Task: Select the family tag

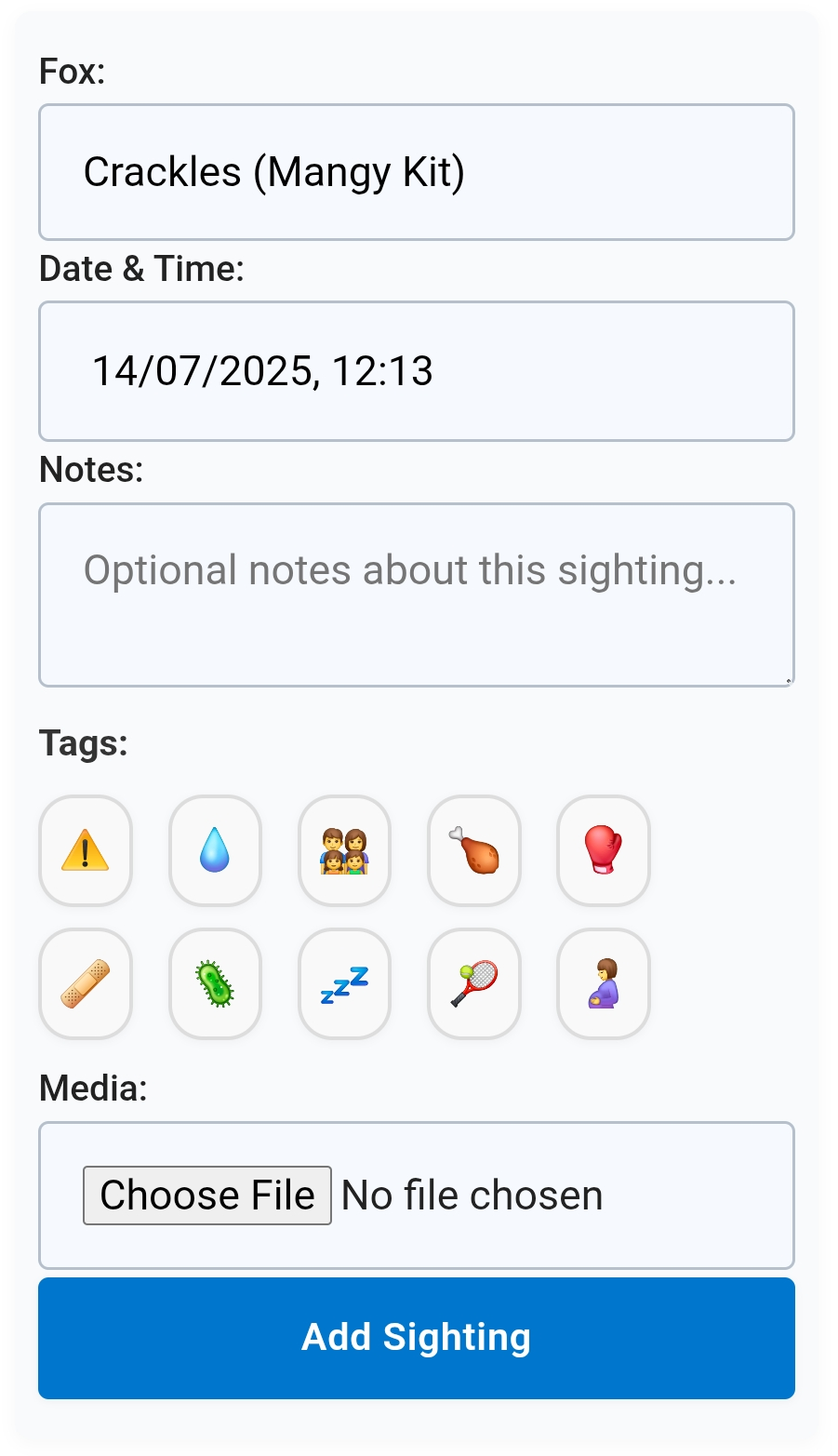Action: [x=344, y=850]
